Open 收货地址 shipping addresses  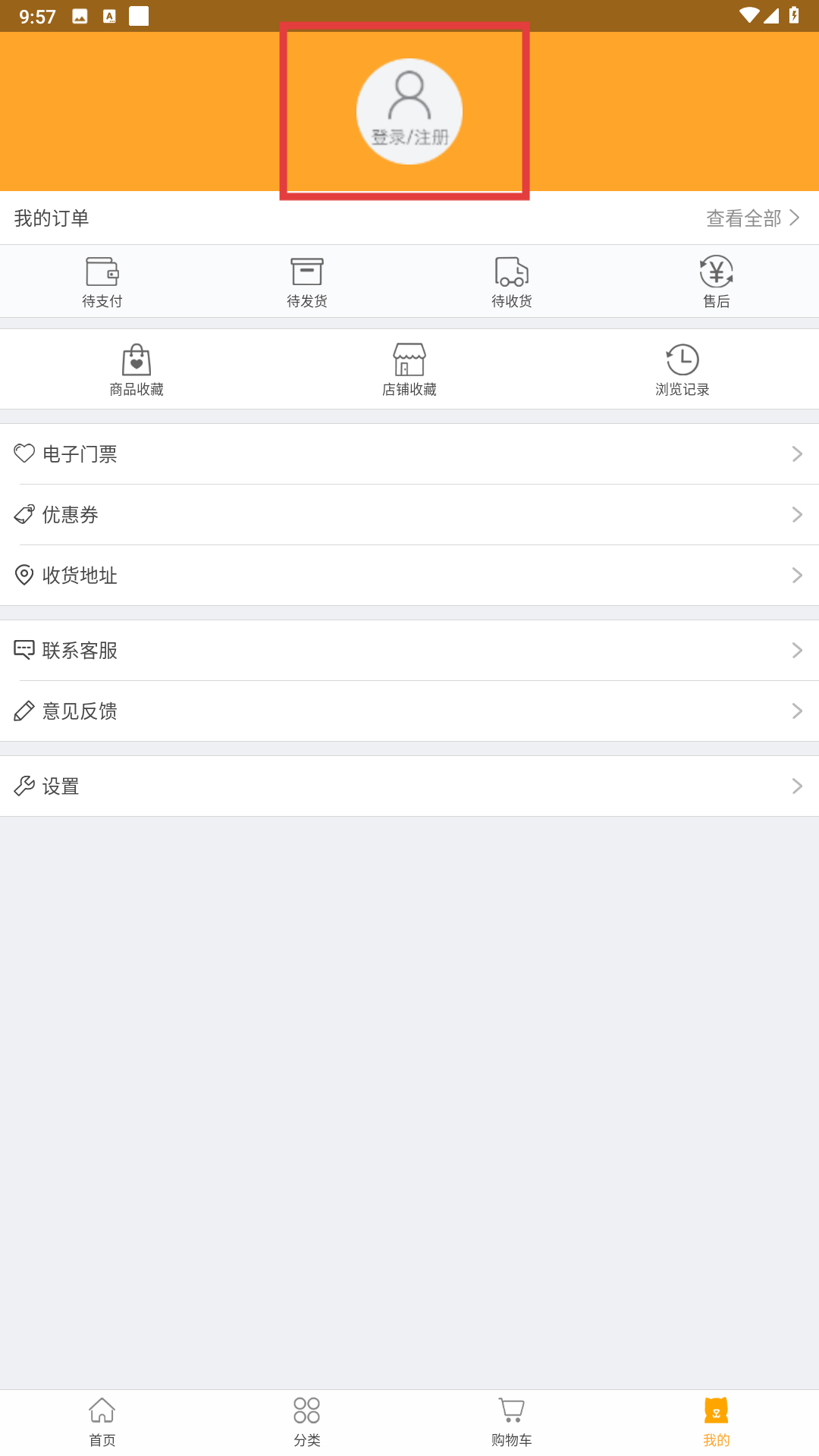point(409,576)
